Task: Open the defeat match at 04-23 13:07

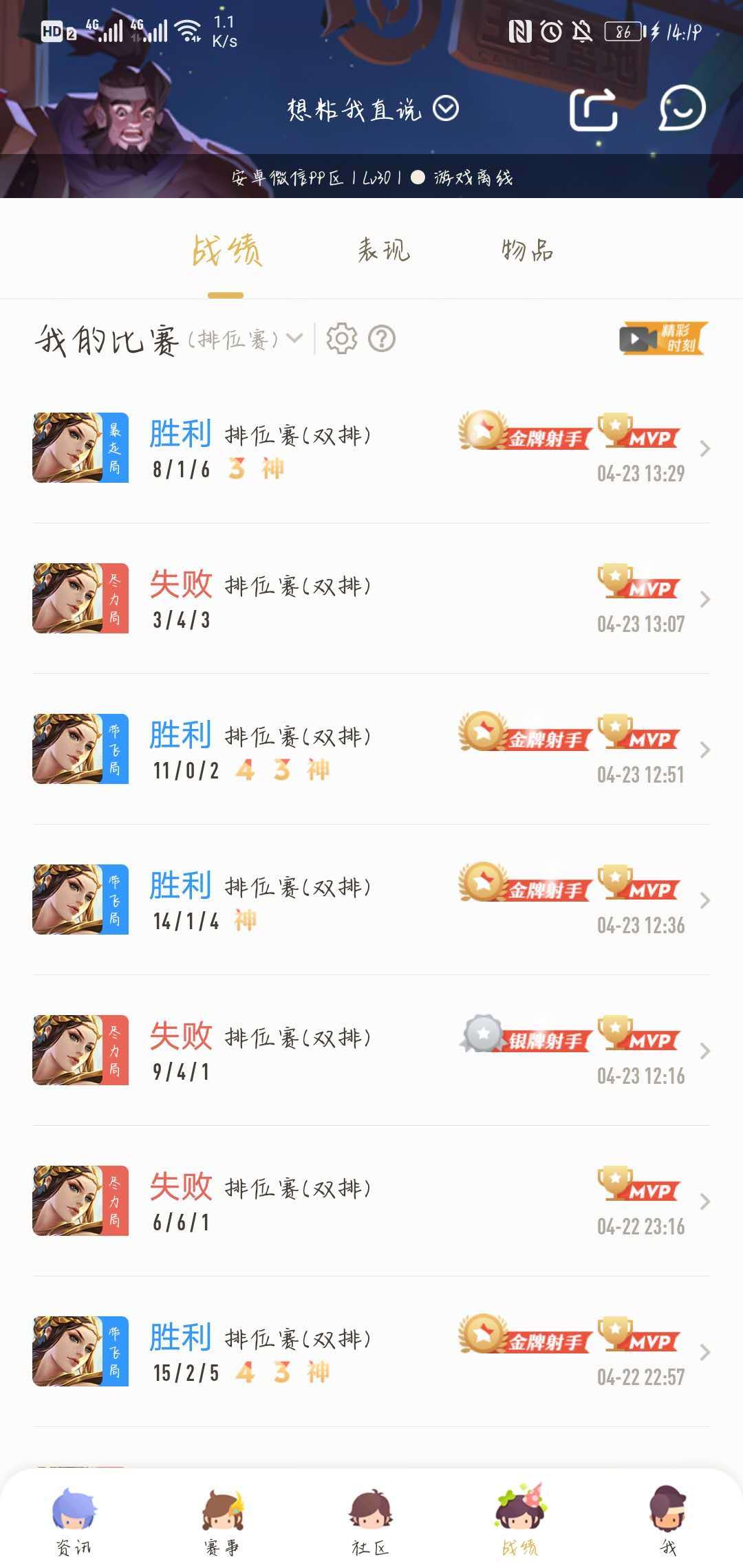Action: click(x=371, y=599)
